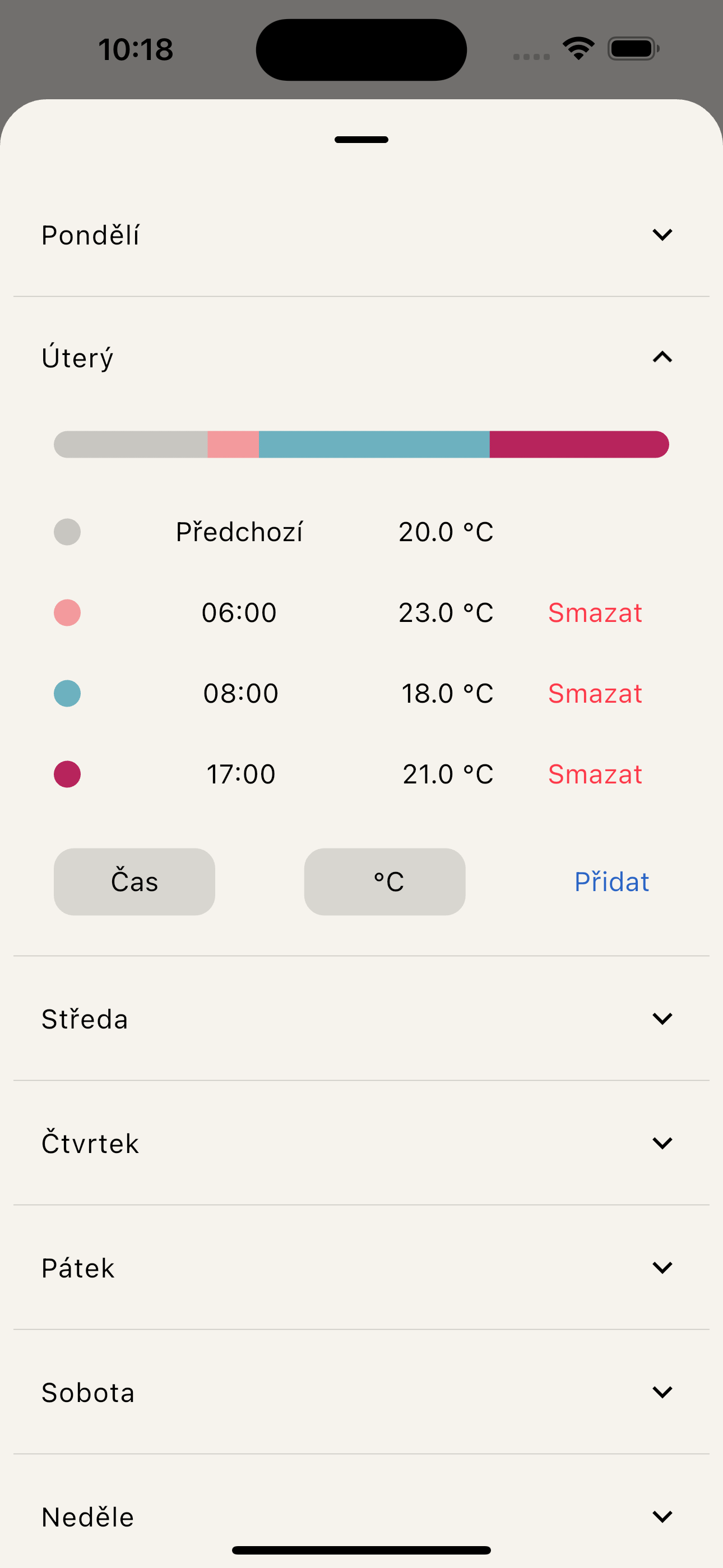Expand the Středa day schedule
Viewport: 723px width, 1568px height.
coord(662,1018)
